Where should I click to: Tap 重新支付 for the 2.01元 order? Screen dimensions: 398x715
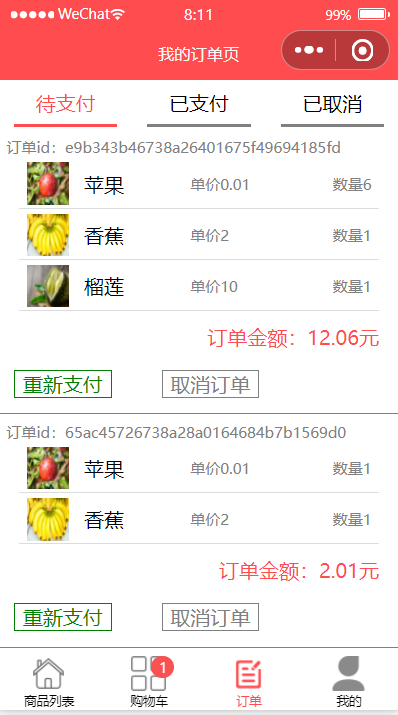(63, 617)
